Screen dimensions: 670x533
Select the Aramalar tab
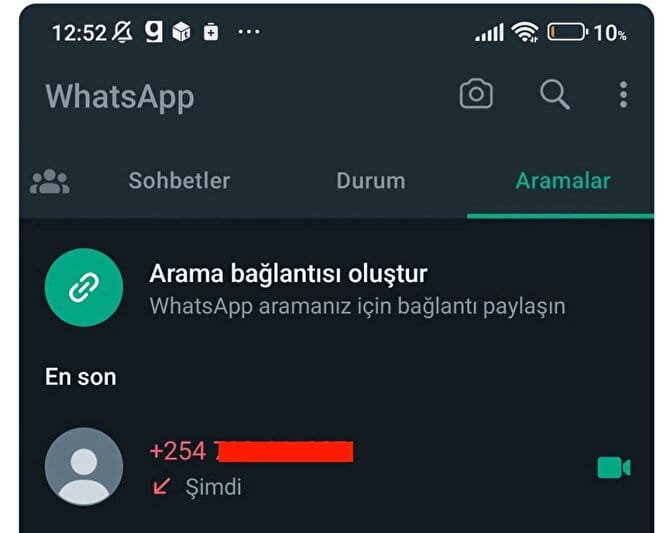(x=562, y=181)
